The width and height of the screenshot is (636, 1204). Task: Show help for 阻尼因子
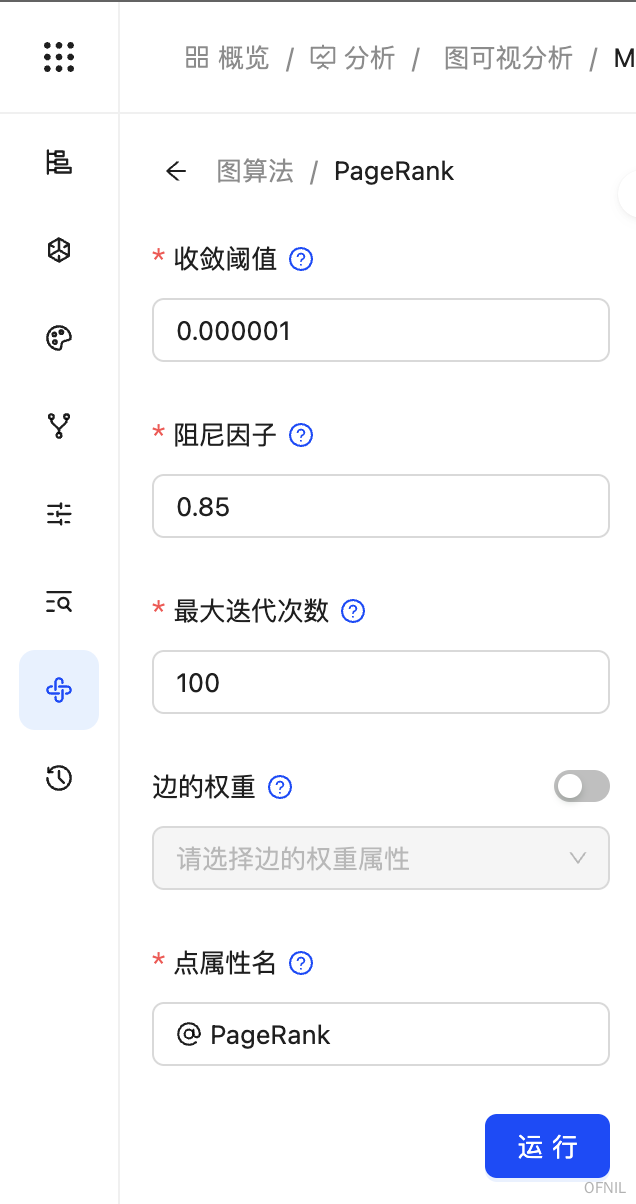click(301, 435)
